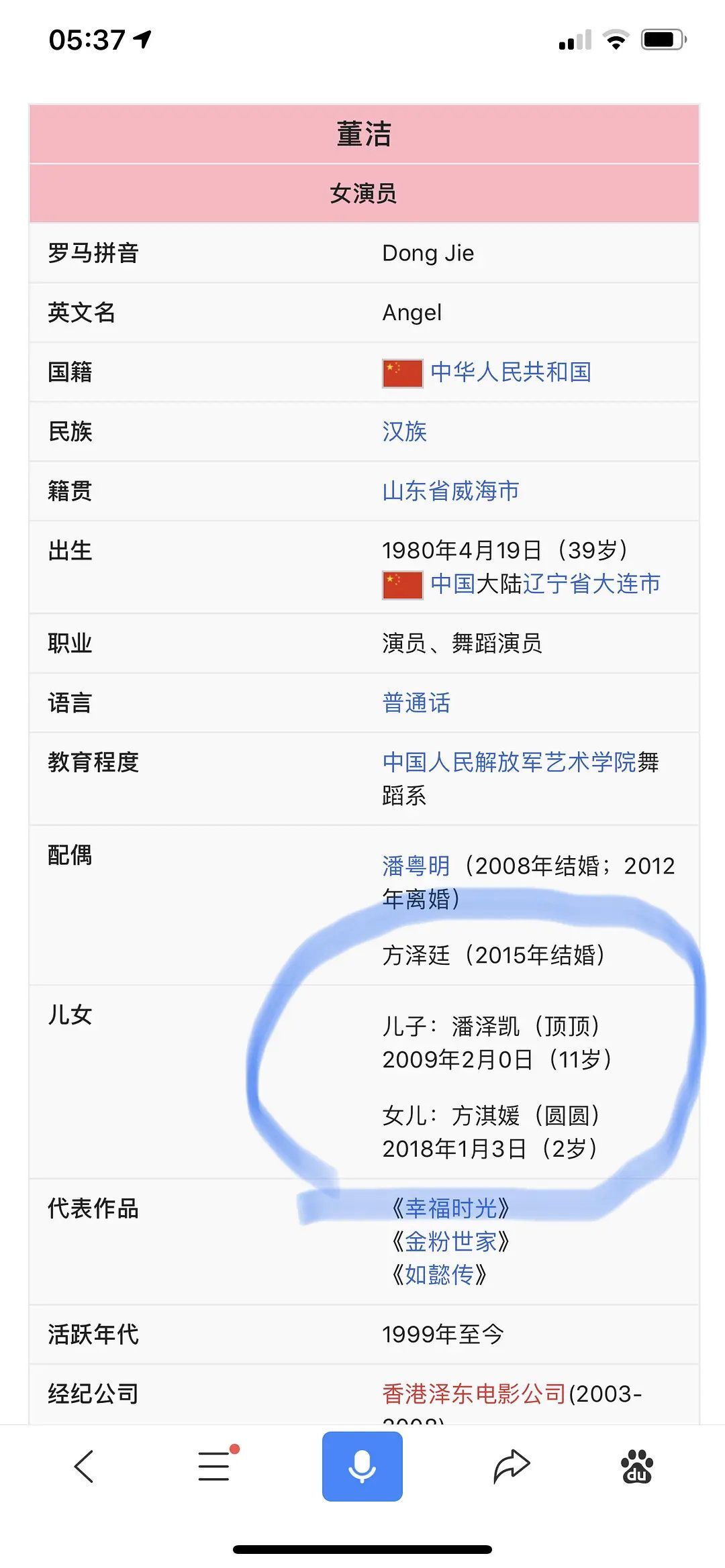This screenshot has height=1568, width=725.
Task: Open the Baidu paw home icon
Action: point(636,1466)
